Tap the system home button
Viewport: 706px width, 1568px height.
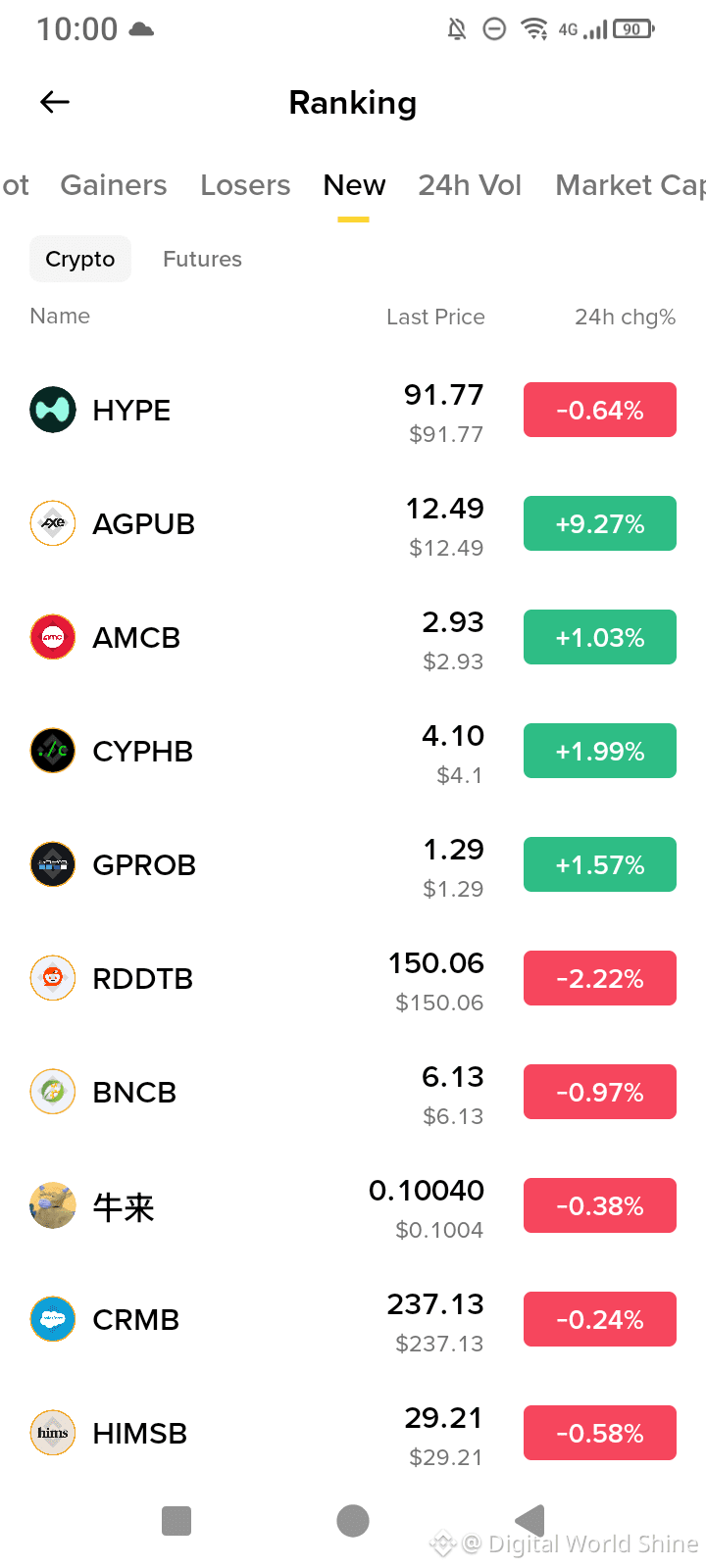click(x=353, y=1521)
